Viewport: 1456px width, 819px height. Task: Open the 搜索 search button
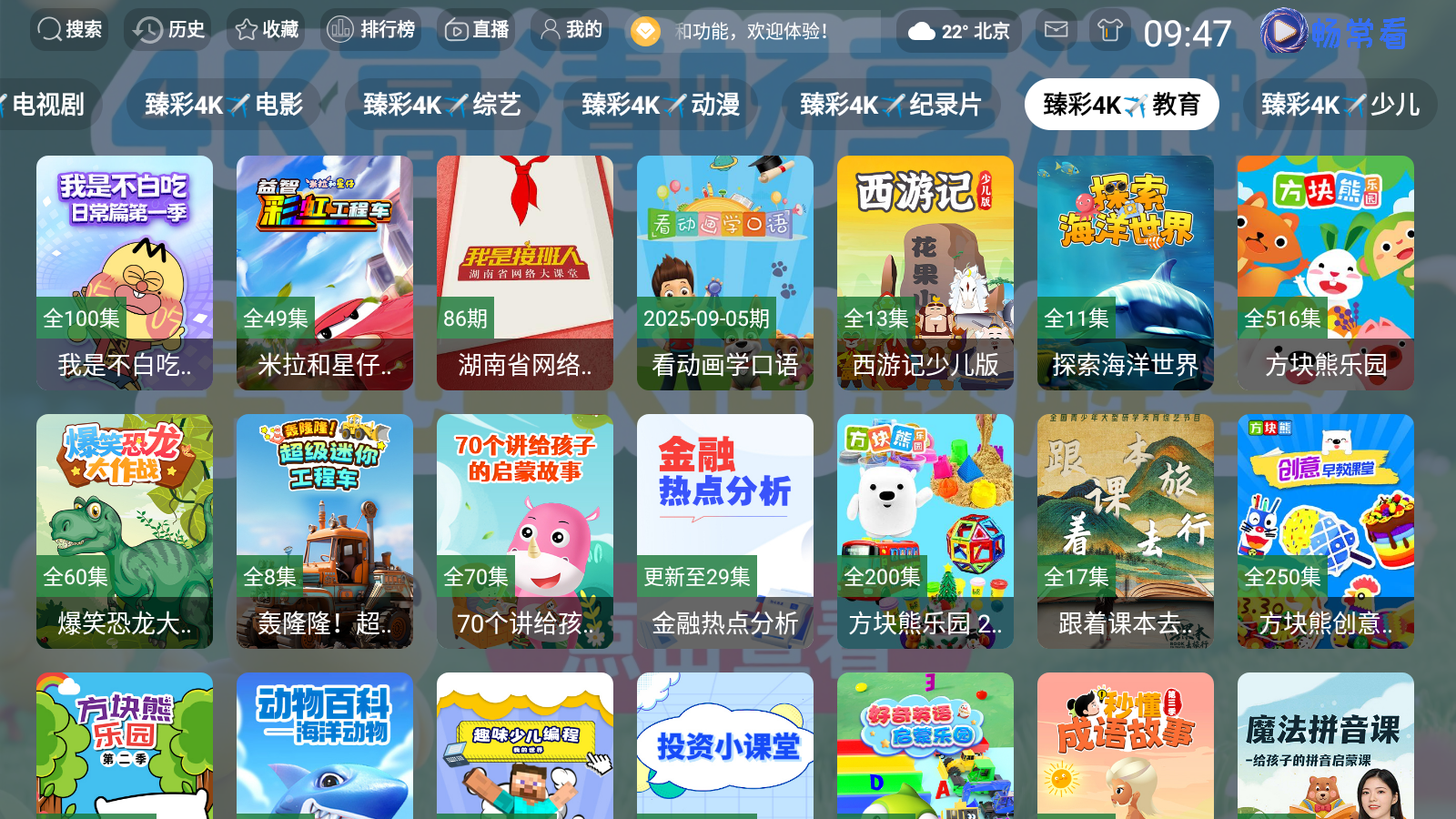(69, 30)
